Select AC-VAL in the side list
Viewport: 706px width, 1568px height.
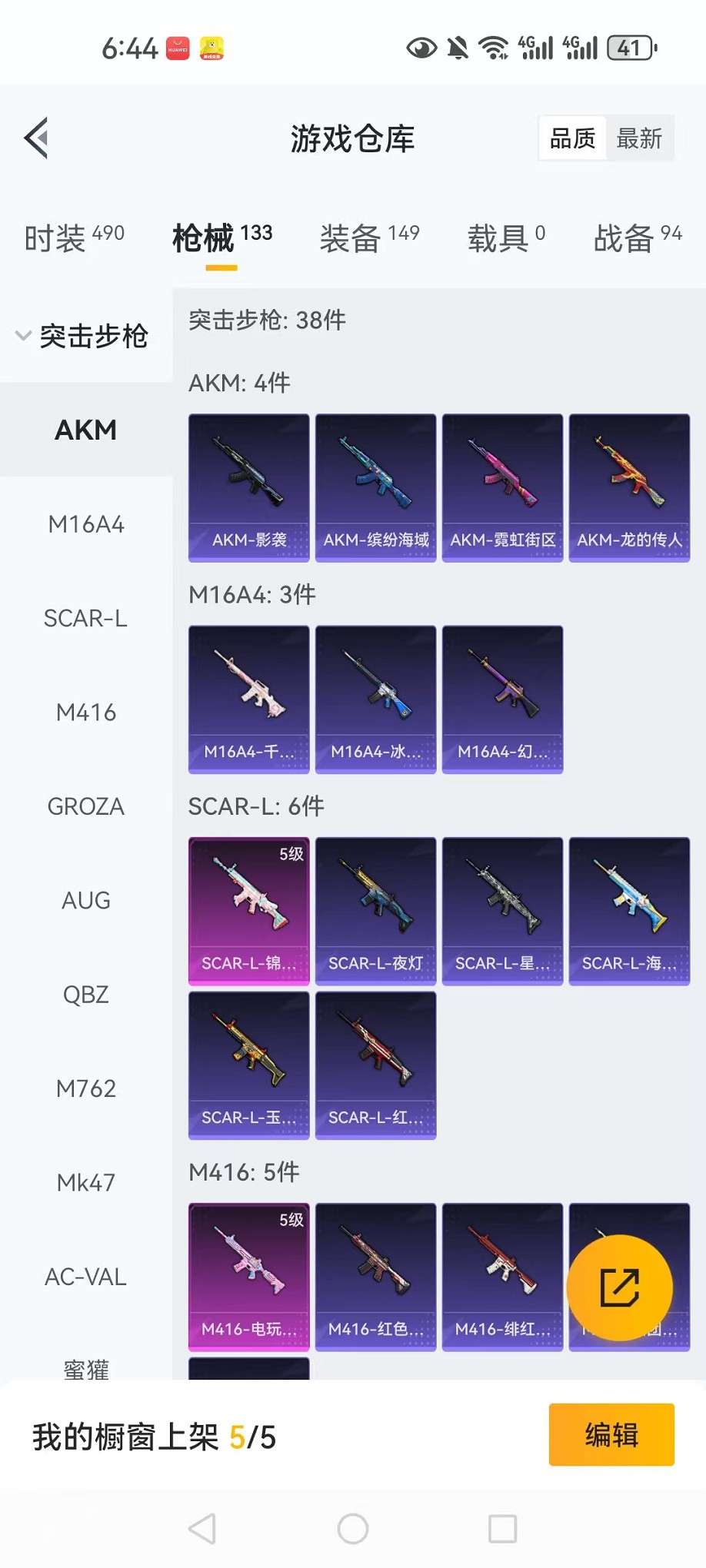[x=85, y=1277]
